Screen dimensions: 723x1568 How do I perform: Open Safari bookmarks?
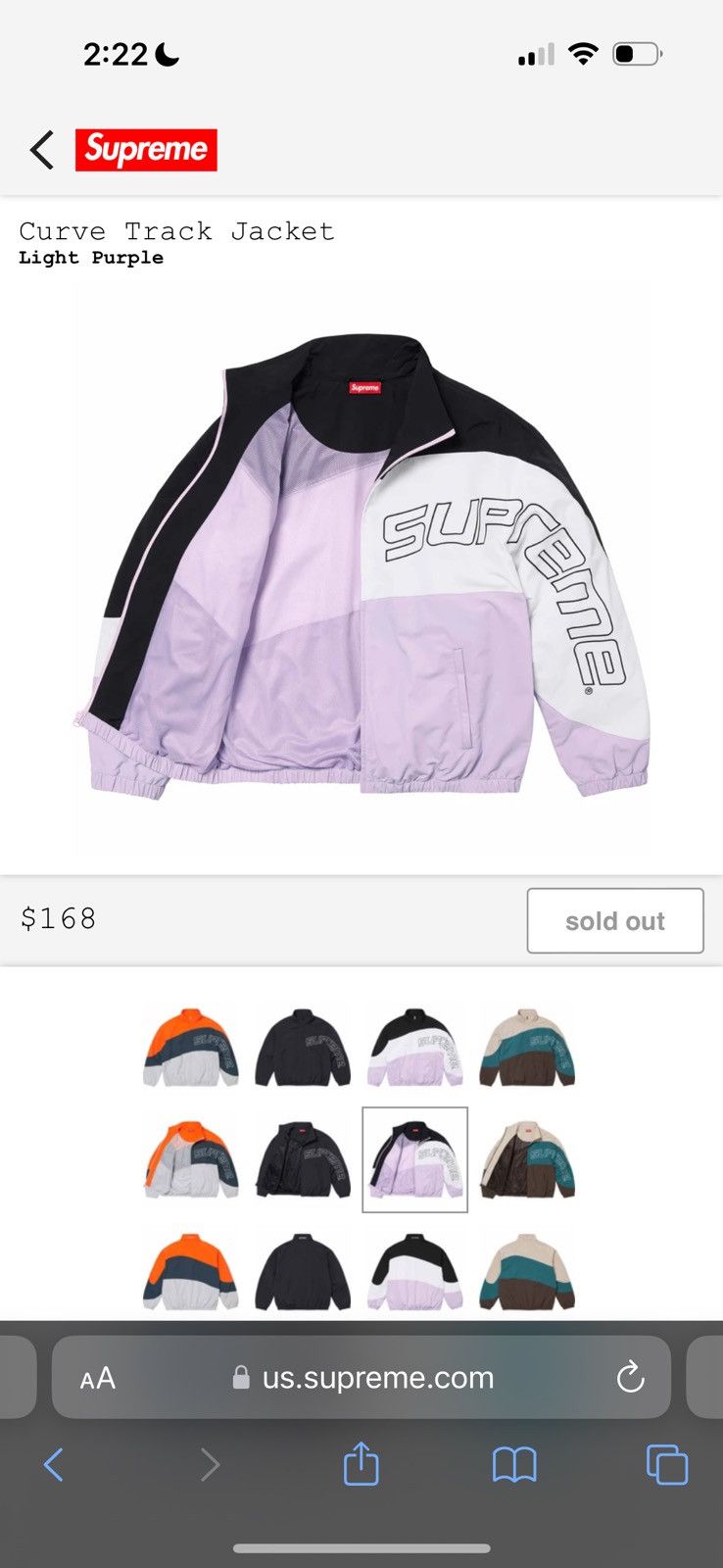pyautogui.click(x=514, y=1465)
